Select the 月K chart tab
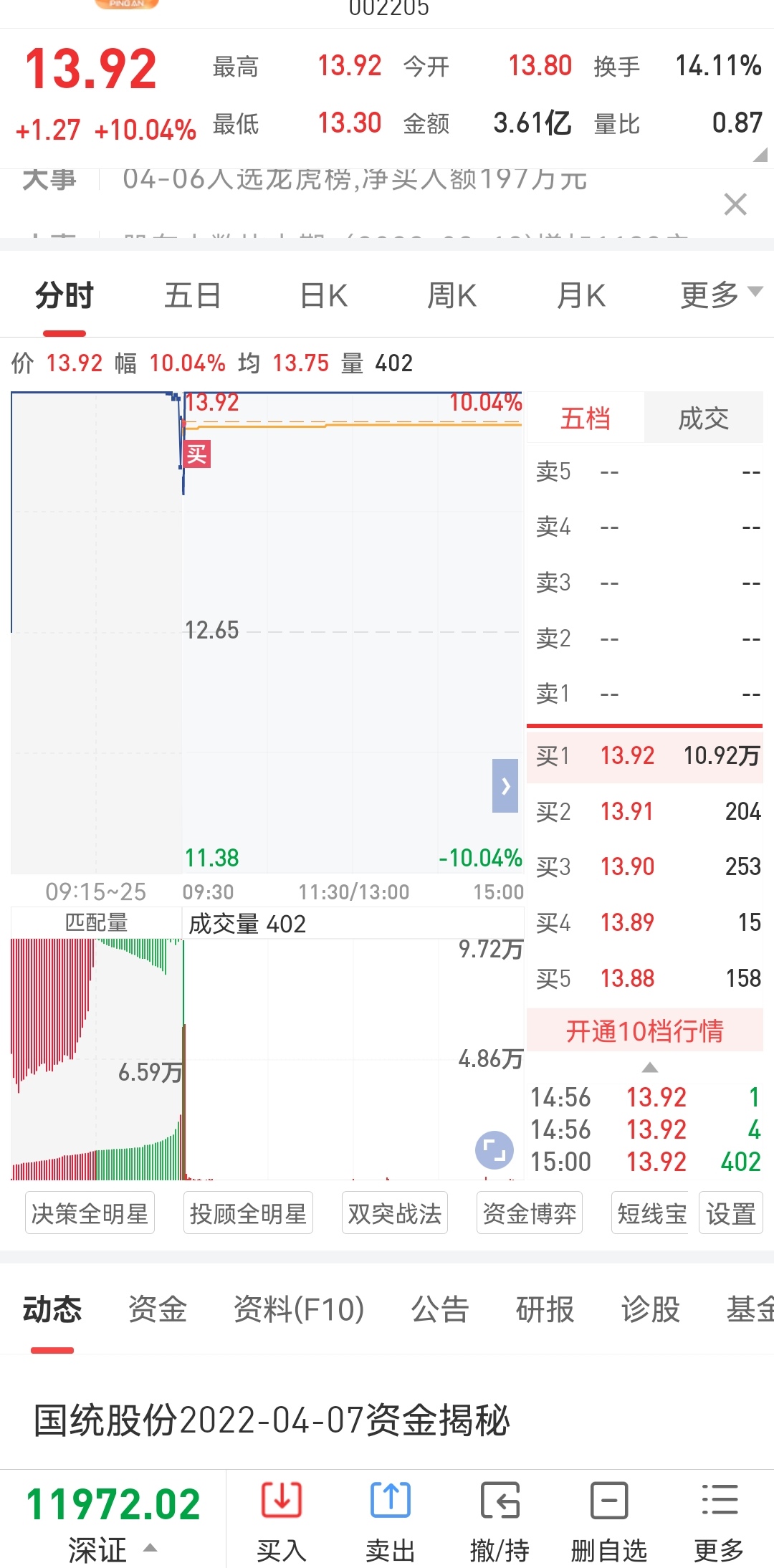 580,296
